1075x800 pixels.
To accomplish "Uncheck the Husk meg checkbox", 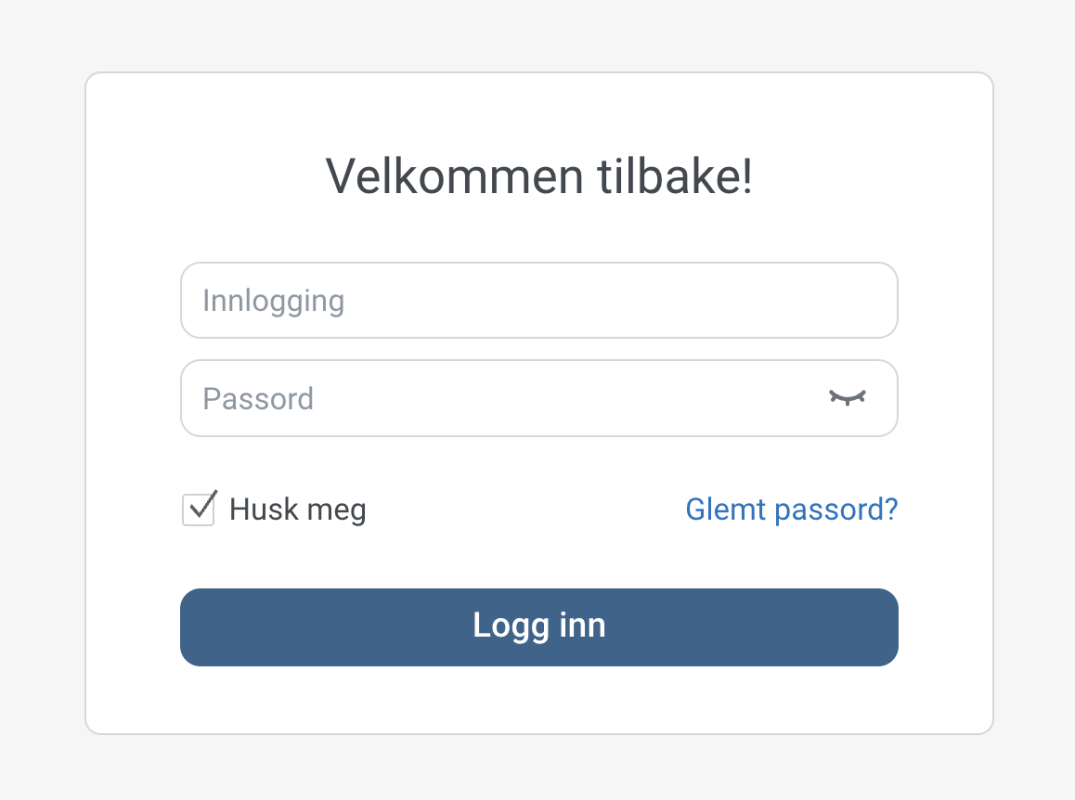I will pos(199,509).
